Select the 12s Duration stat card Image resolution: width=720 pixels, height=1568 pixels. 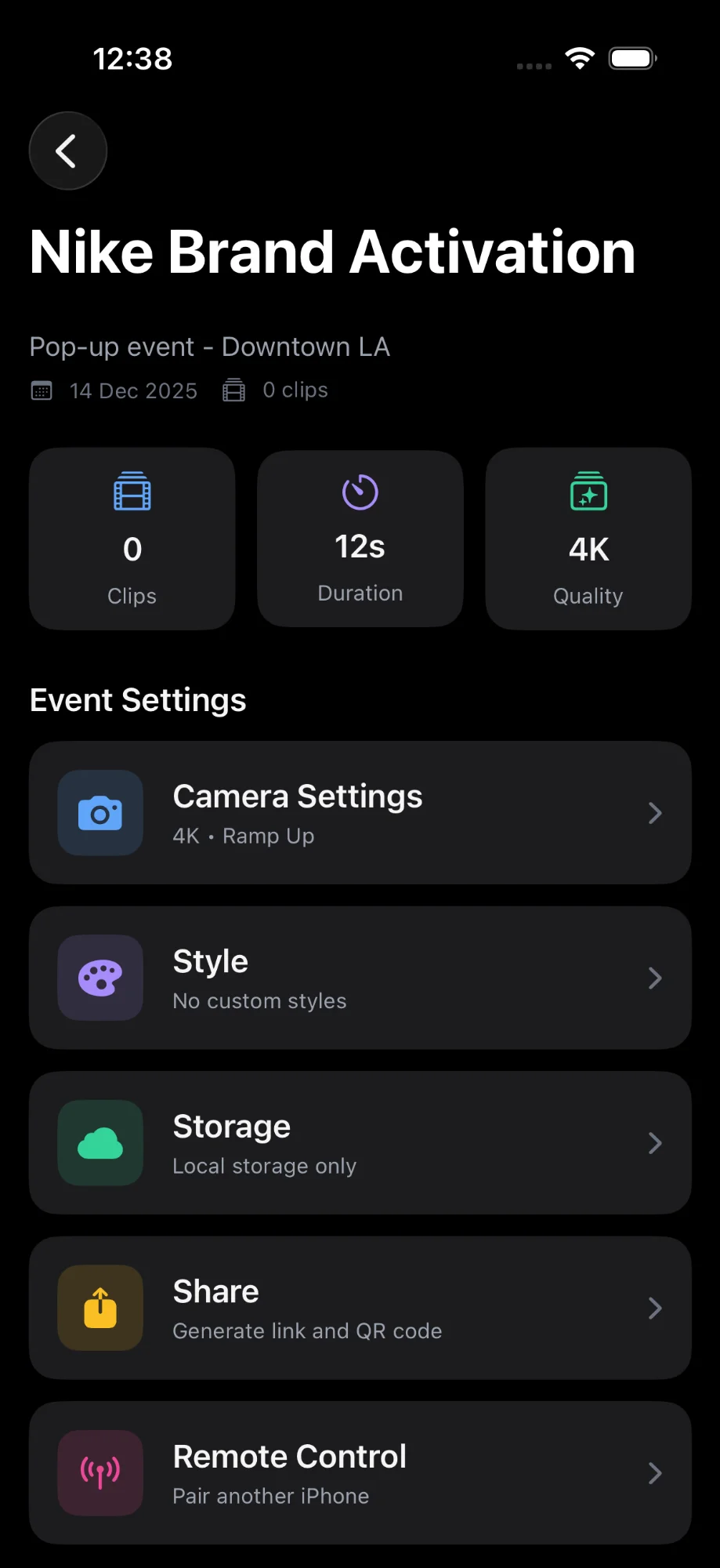coord(360,539)
